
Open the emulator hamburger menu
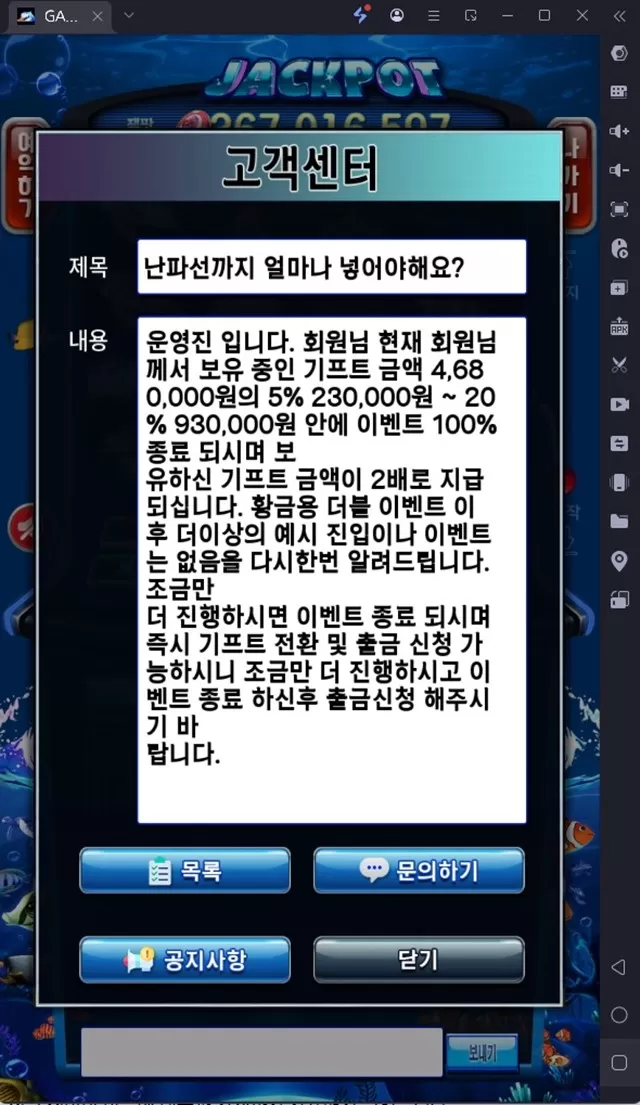pyautogui.click(x=434, y=16)
